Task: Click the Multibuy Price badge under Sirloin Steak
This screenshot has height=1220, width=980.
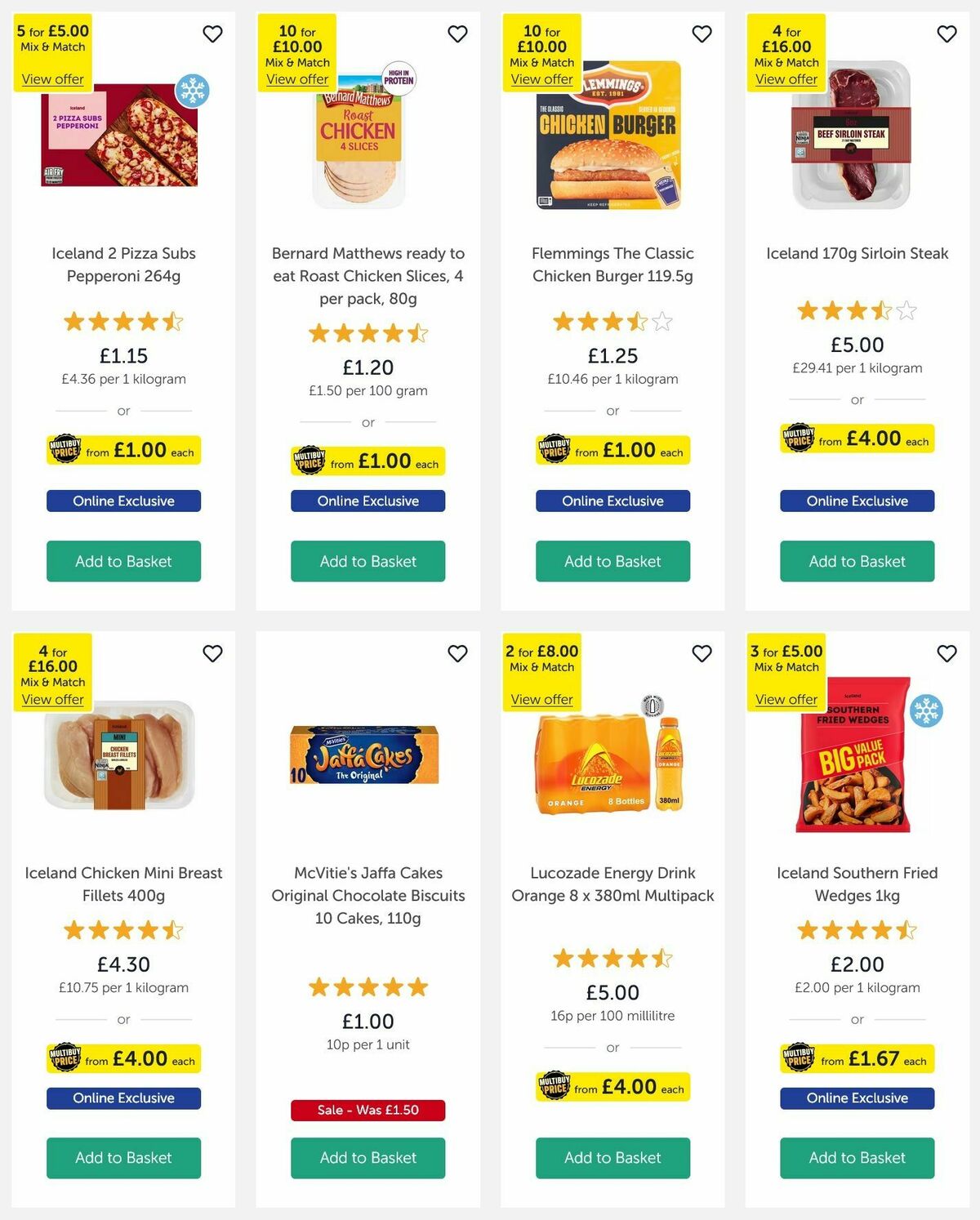Action: [x=857, y=439]
